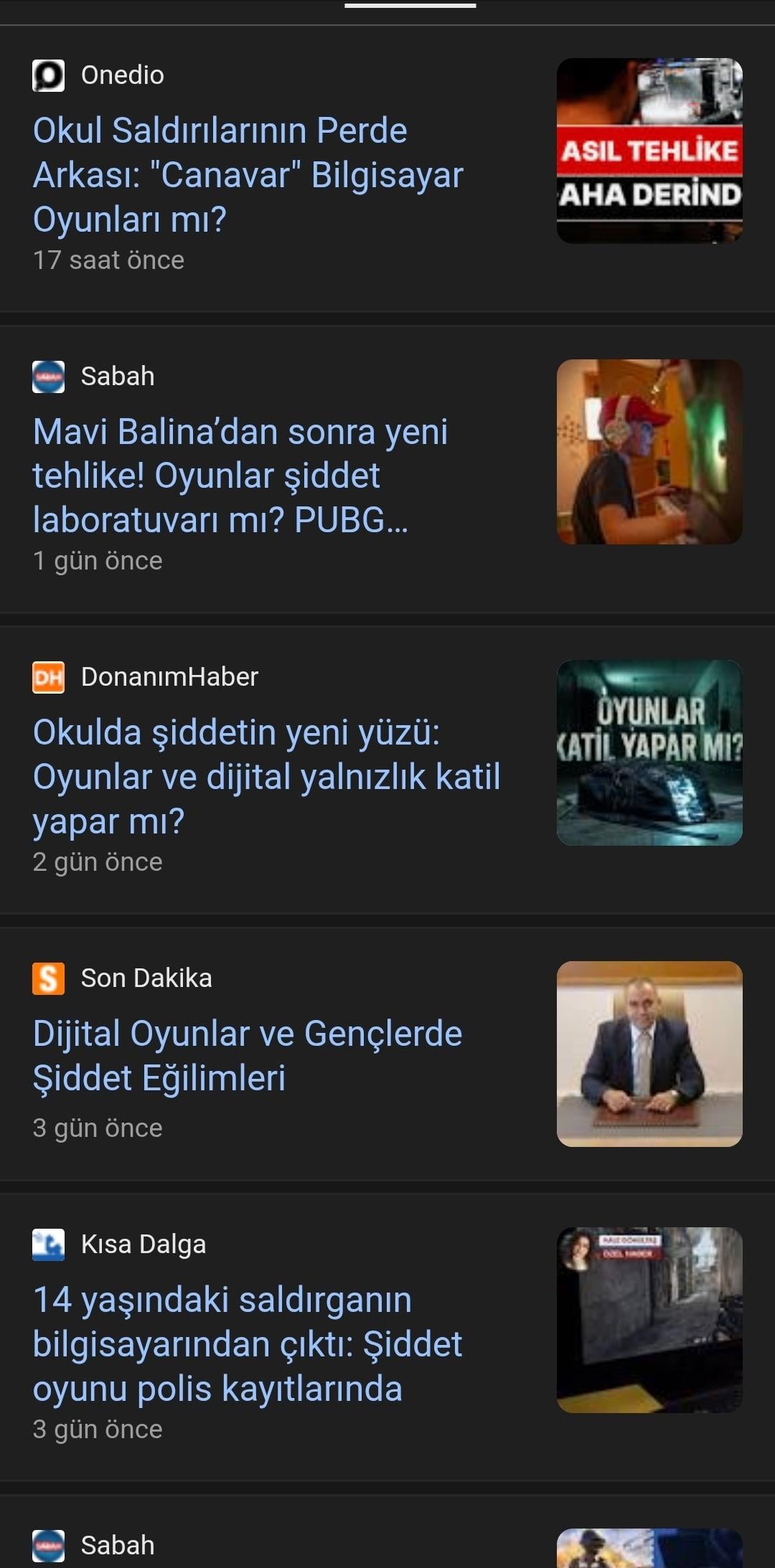Read Kısa Dalga's 14 yaşındaki saldırganın story

[x=248, y=1344]
